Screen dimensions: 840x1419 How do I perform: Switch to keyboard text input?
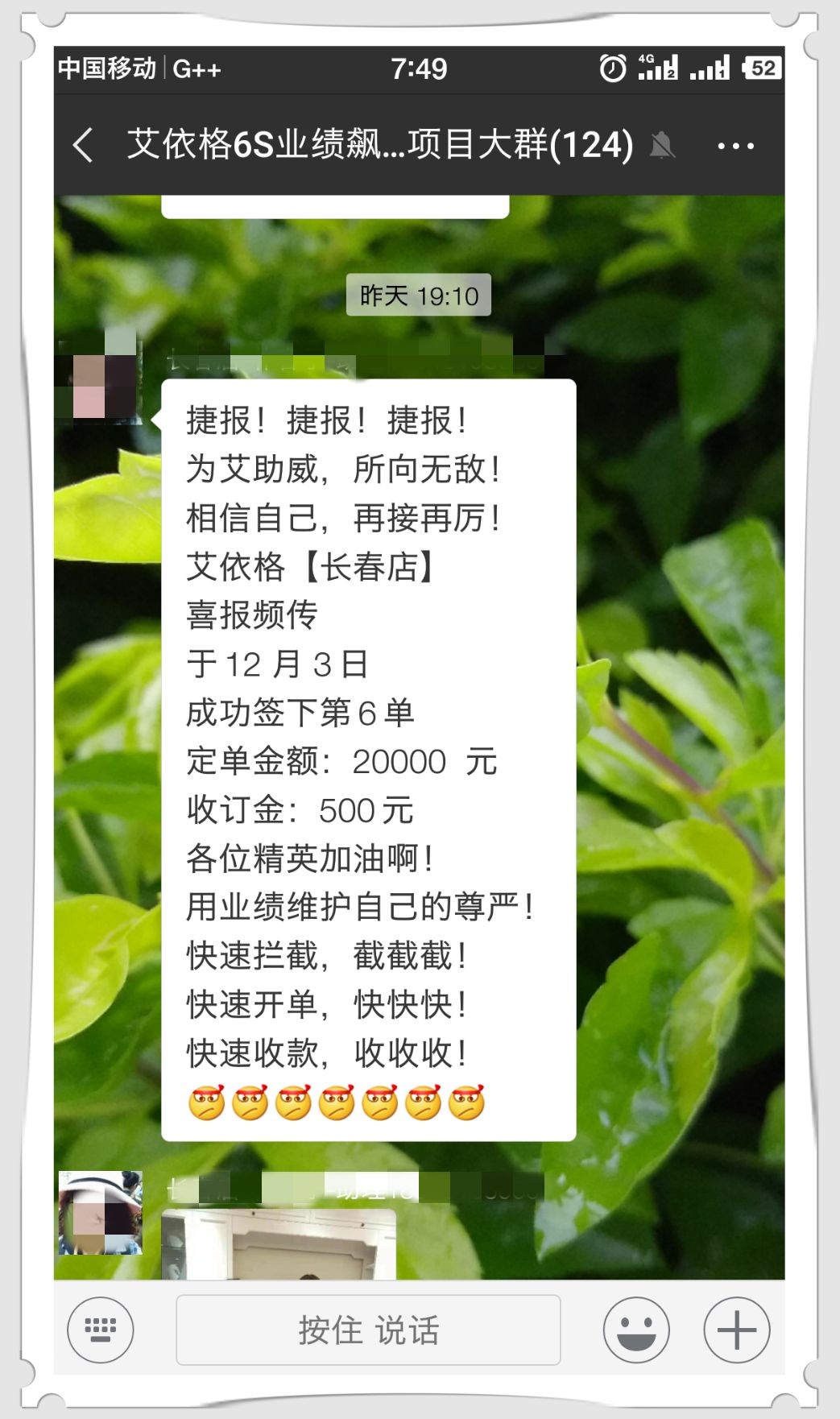tap(101, 1330)
